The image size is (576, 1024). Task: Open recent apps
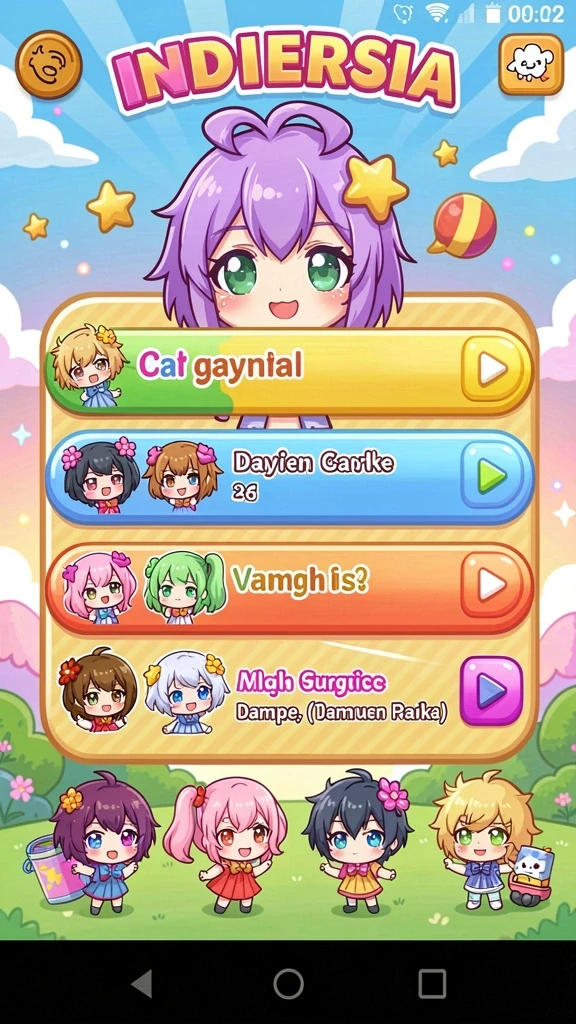click(x=432, y=983)
